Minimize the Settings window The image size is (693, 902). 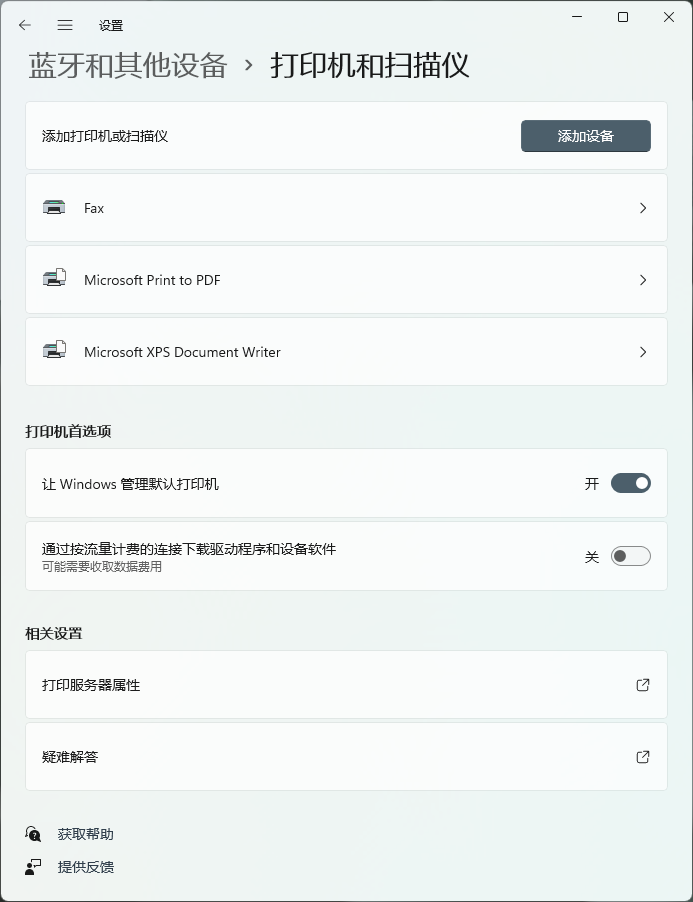[x=577, y=17]
